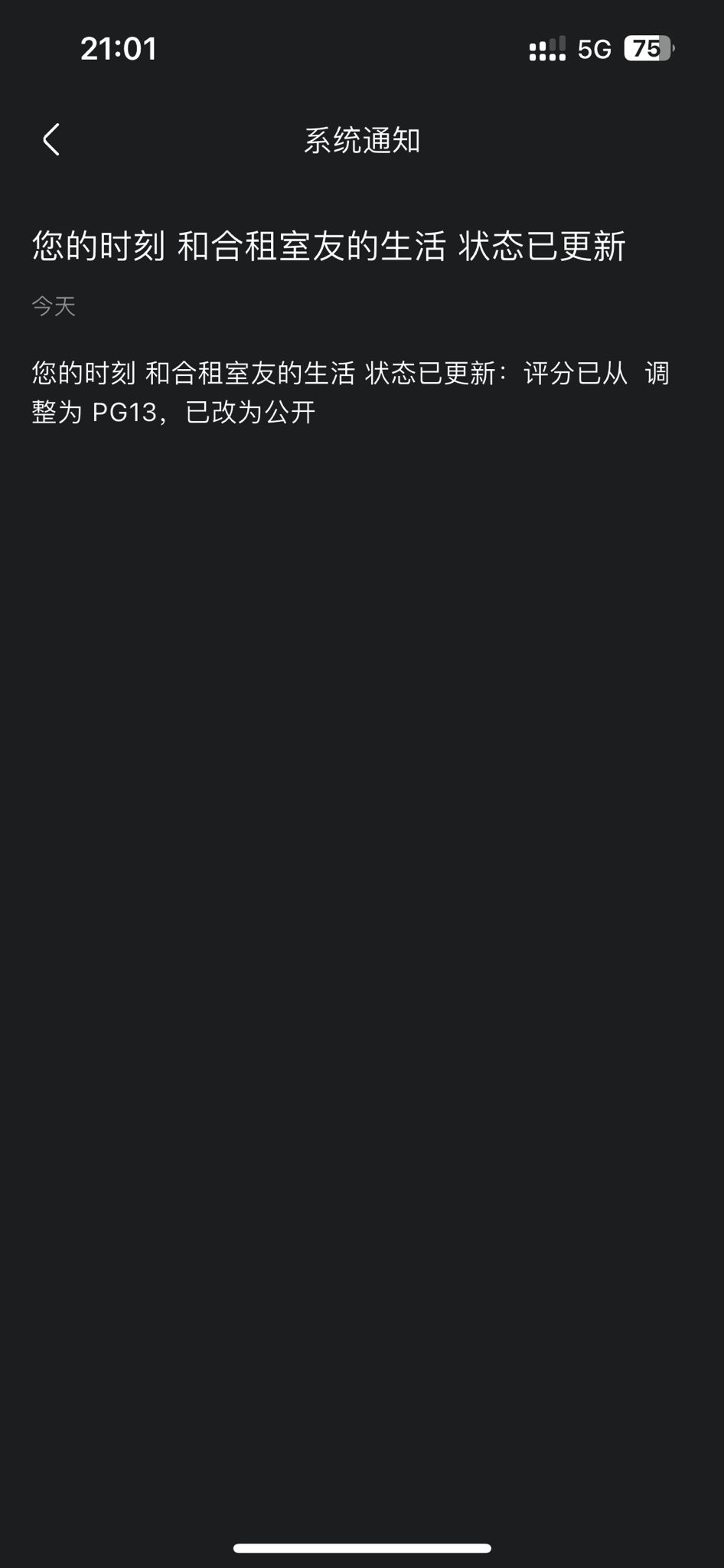Go back from 系统通知 page
724x1568 pixels.
pos(51,140)
